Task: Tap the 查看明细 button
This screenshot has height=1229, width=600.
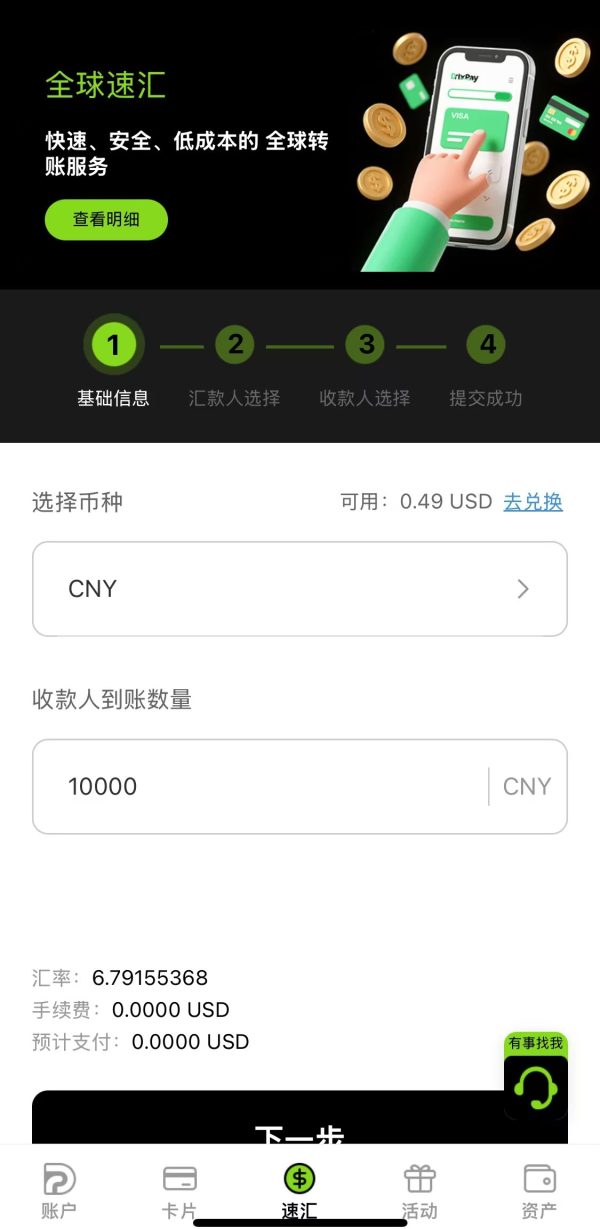Action: 106,220
